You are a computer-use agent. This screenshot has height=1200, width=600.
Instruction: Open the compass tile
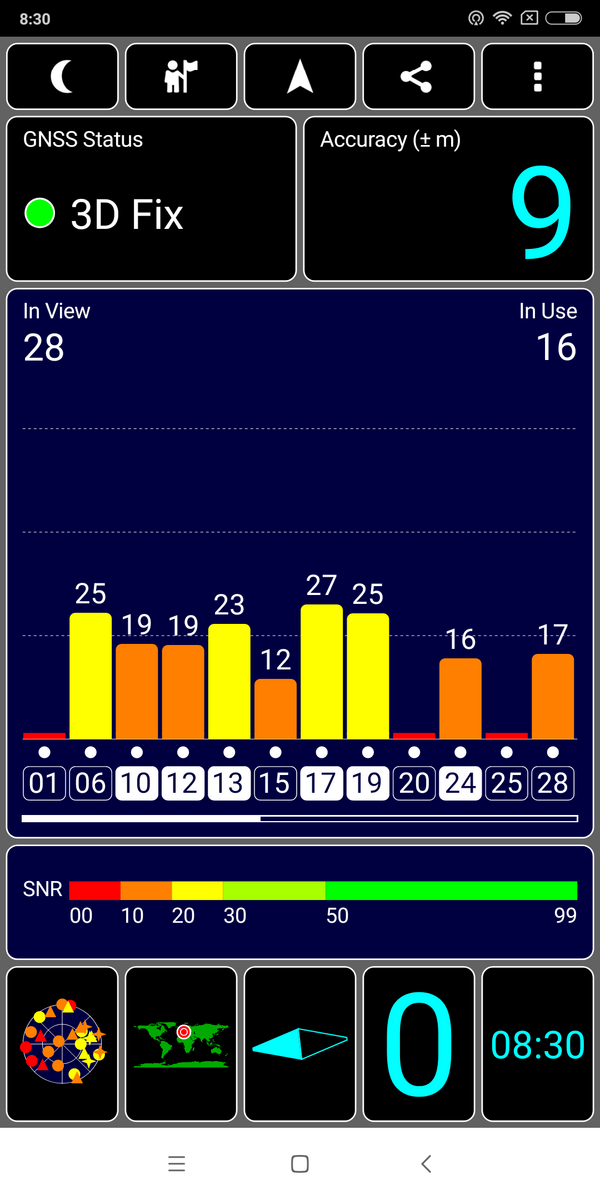(x=300, y=1044)
